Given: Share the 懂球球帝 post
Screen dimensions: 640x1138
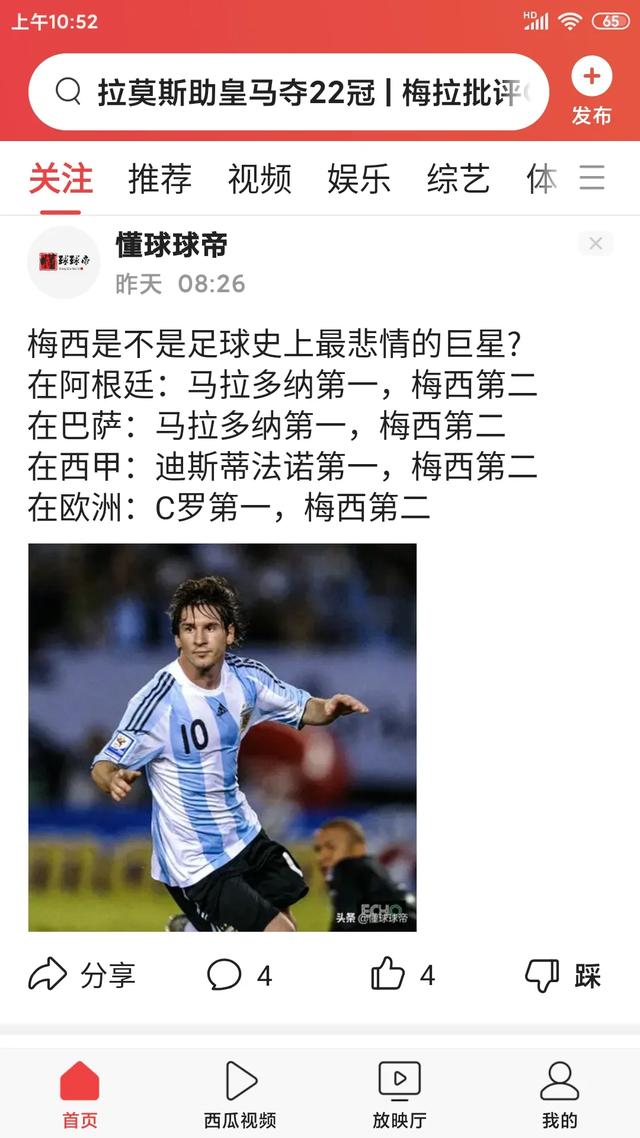Looking at the screenshot, I should coord(82,975).
